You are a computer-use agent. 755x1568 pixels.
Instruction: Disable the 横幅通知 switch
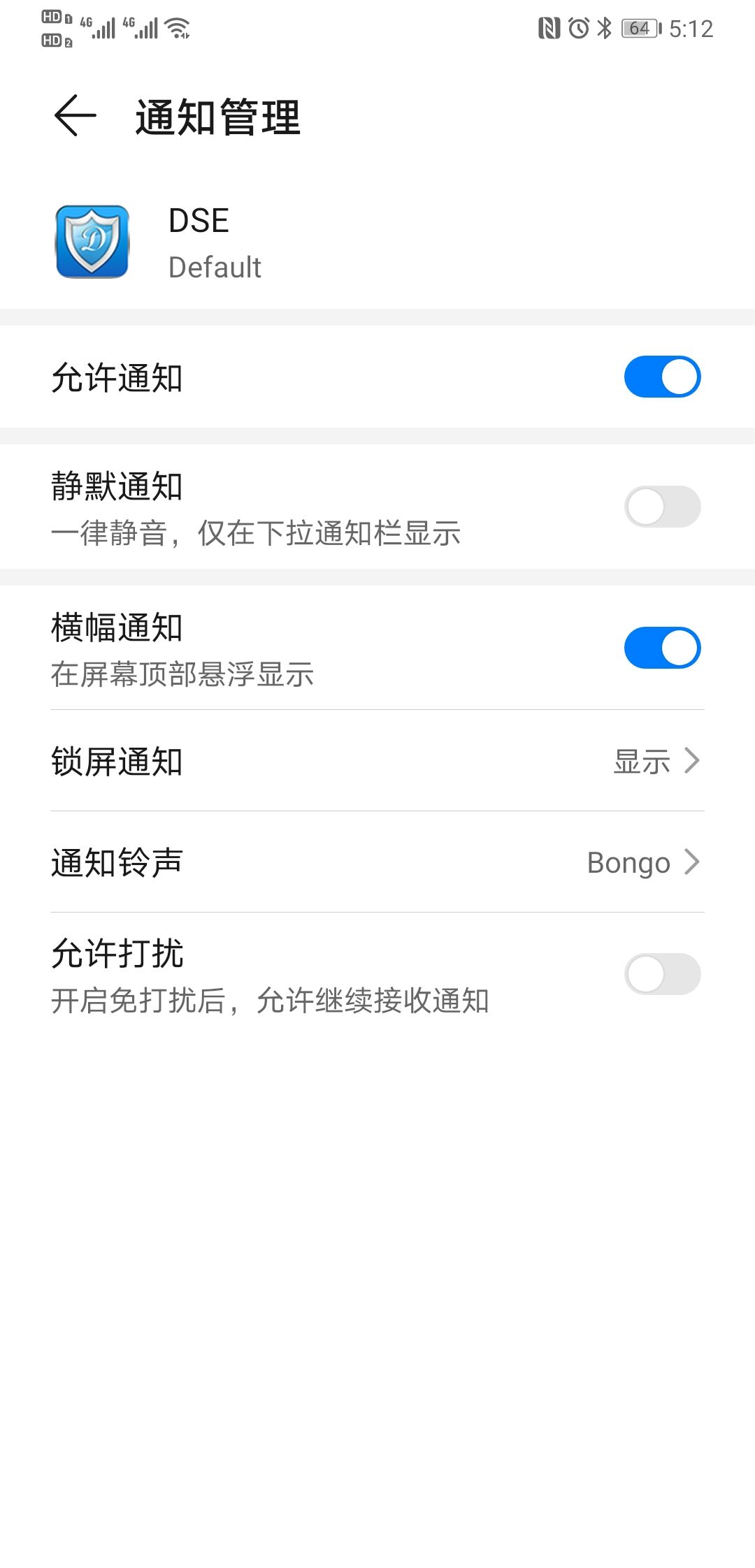click(662, 648)
